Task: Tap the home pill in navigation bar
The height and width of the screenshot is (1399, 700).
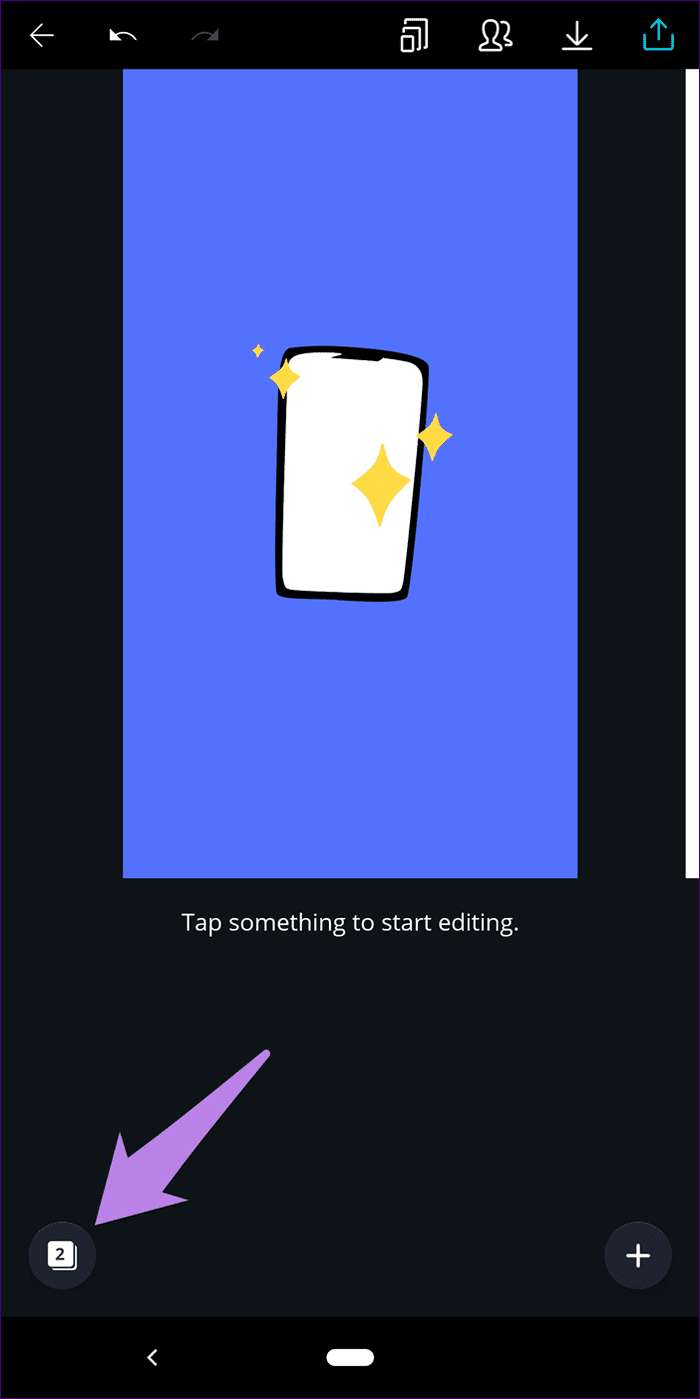Action: [350, 1357]
